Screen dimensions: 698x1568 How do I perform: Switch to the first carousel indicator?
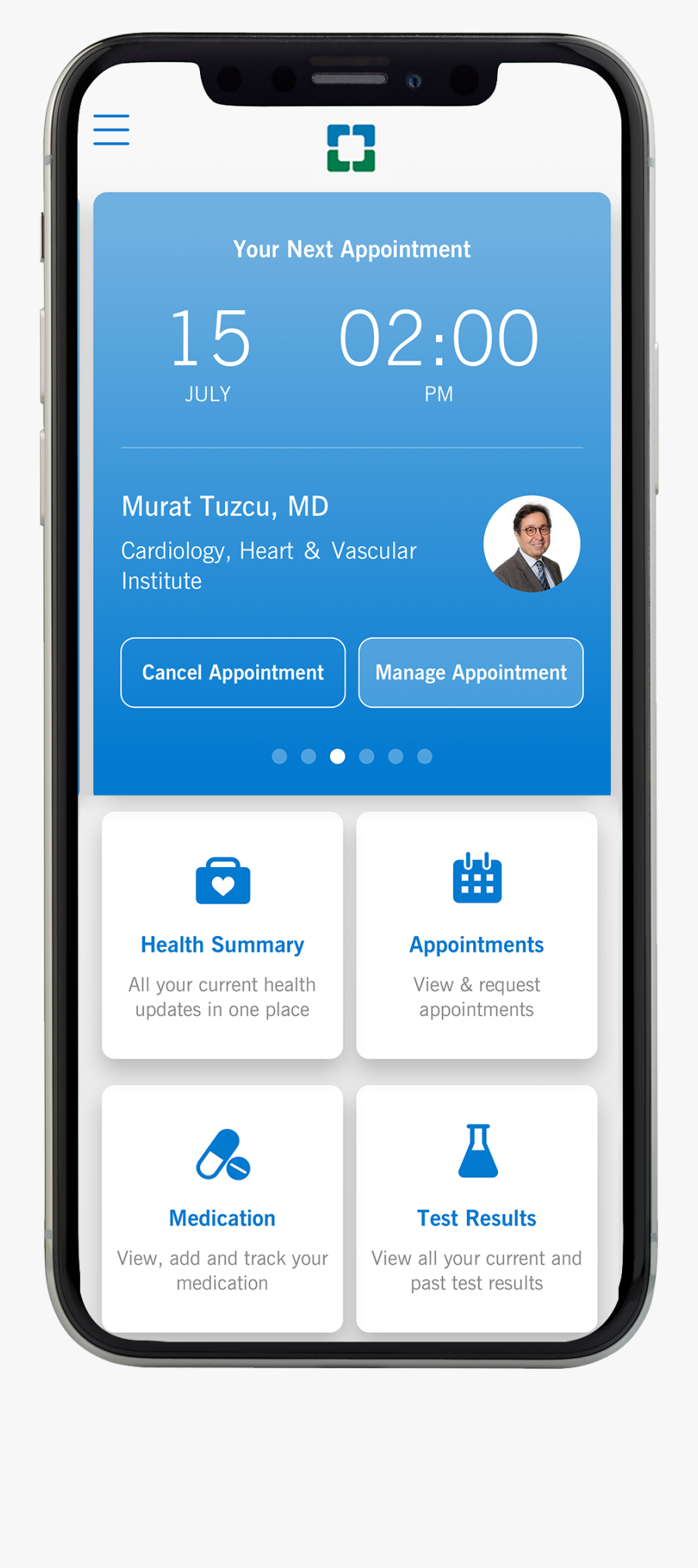pos(279,757)
